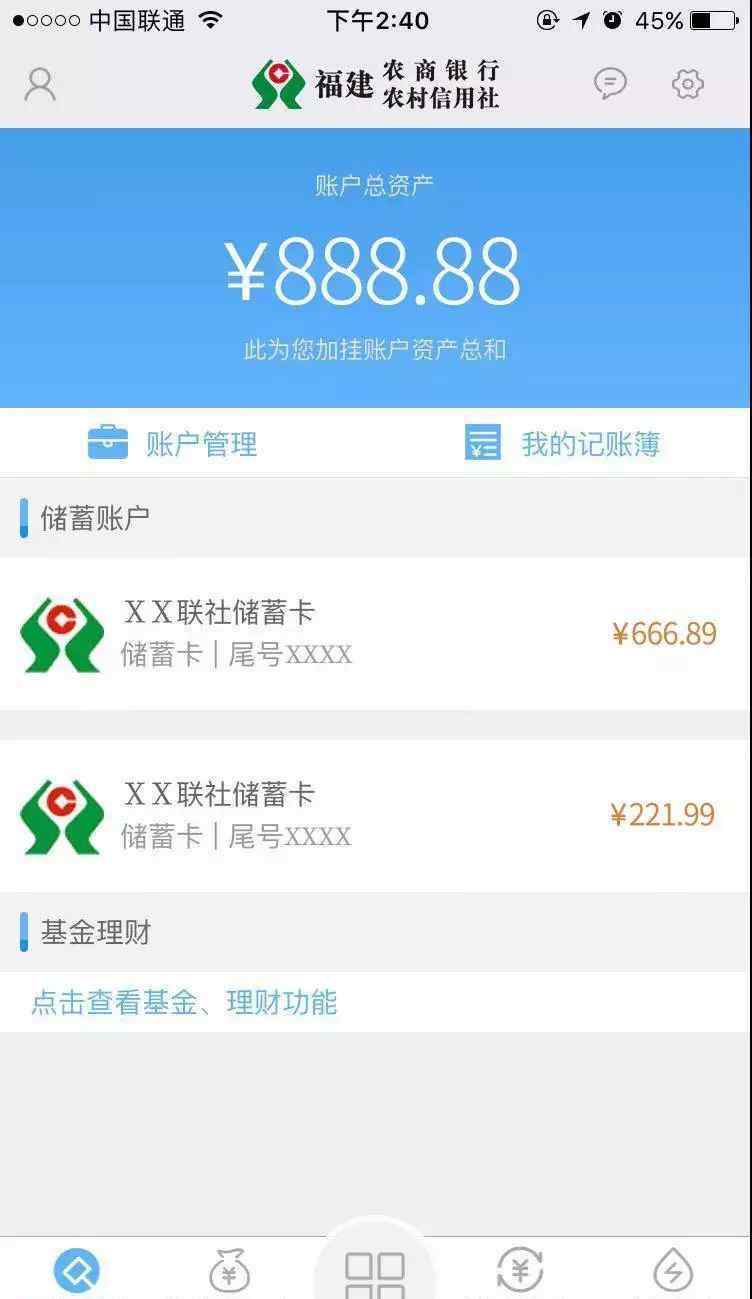Viewport: 752px width, 1299px height.
Task: Select the first bottom tab
Action: pyautogui.click(x=76, y=1271)
